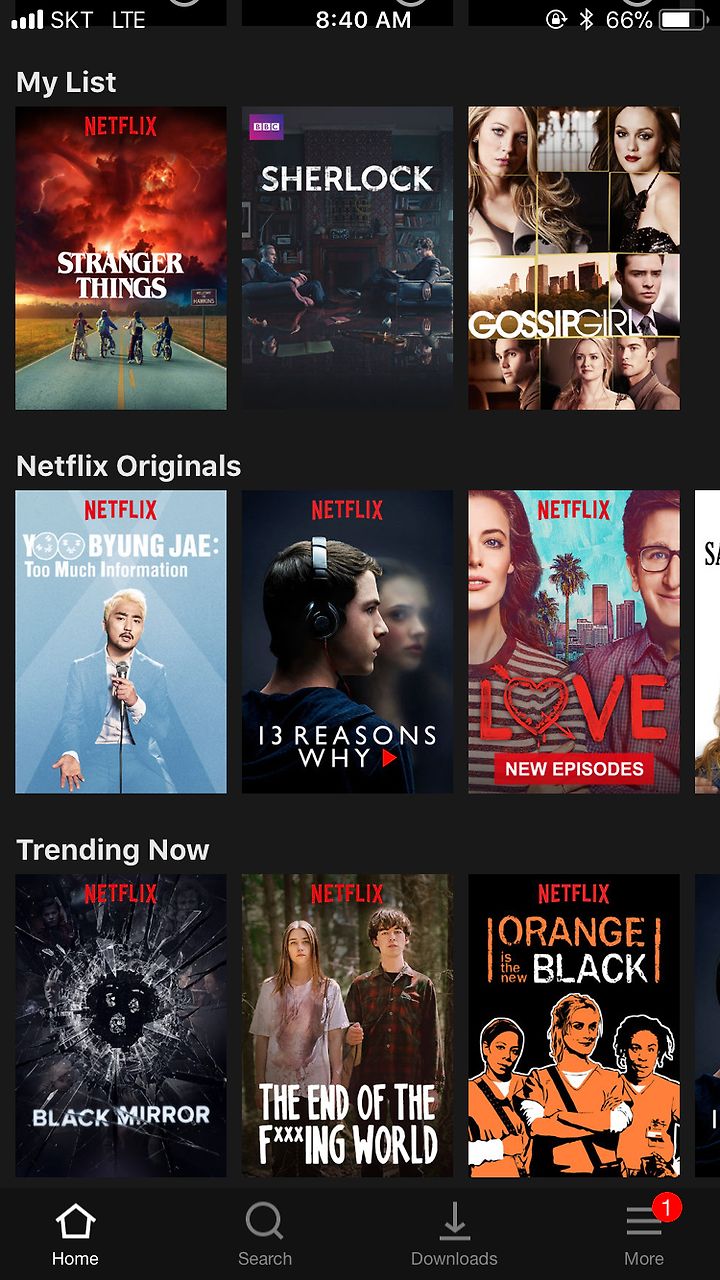Select the Gossip Girl poster
The height and width of the screenshot is (1280, 720).
(574, 258)
